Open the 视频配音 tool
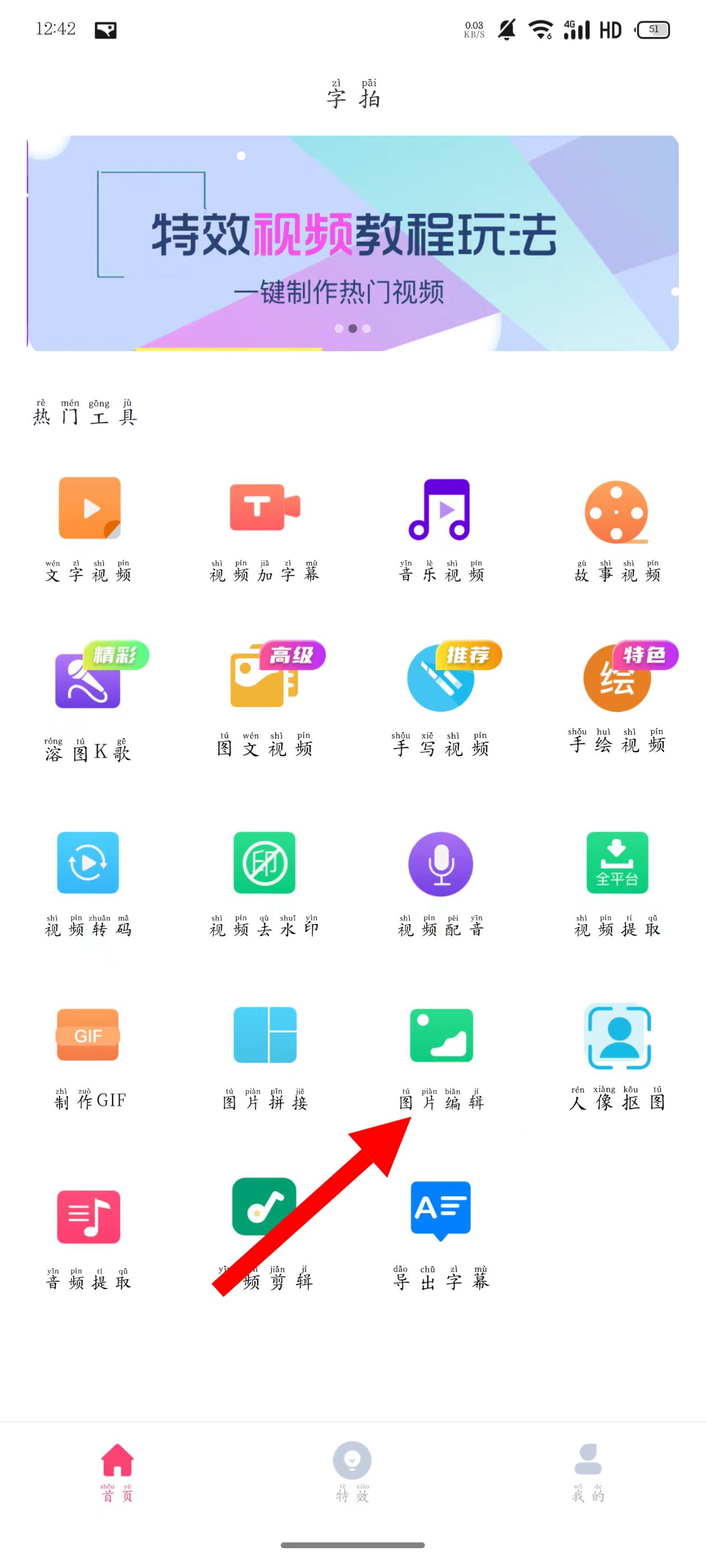 [x=440, y=864]
